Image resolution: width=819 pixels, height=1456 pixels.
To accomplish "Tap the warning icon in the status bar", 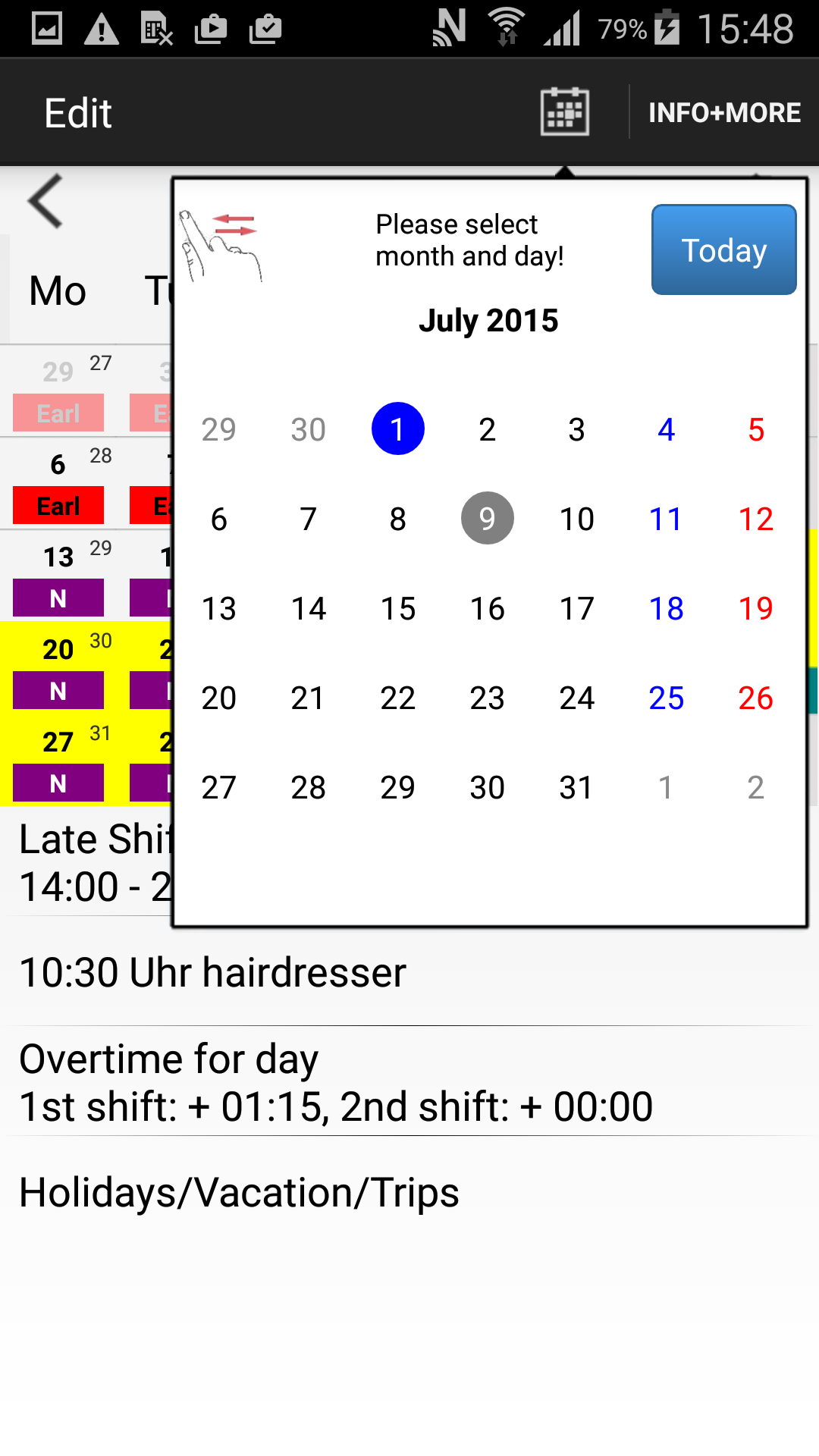I will pos(100,29).
